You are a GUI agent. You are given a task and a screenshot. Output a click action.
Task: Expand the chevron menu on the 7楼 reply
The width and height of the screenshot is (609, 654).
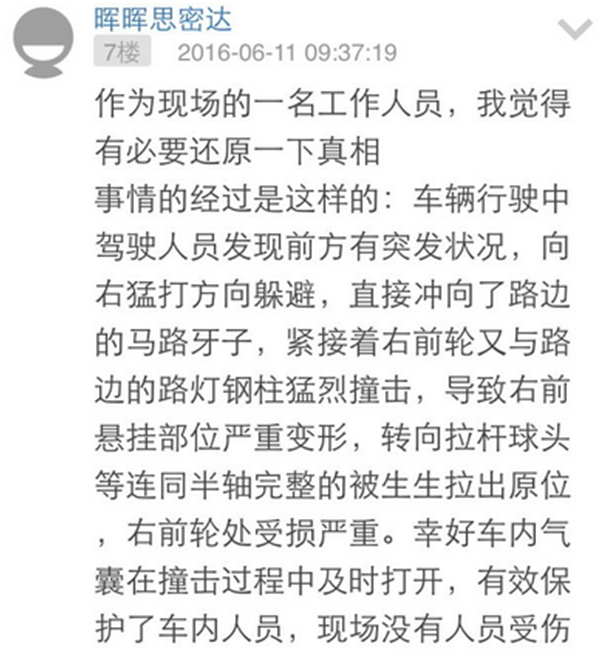(x=574, y=30)
